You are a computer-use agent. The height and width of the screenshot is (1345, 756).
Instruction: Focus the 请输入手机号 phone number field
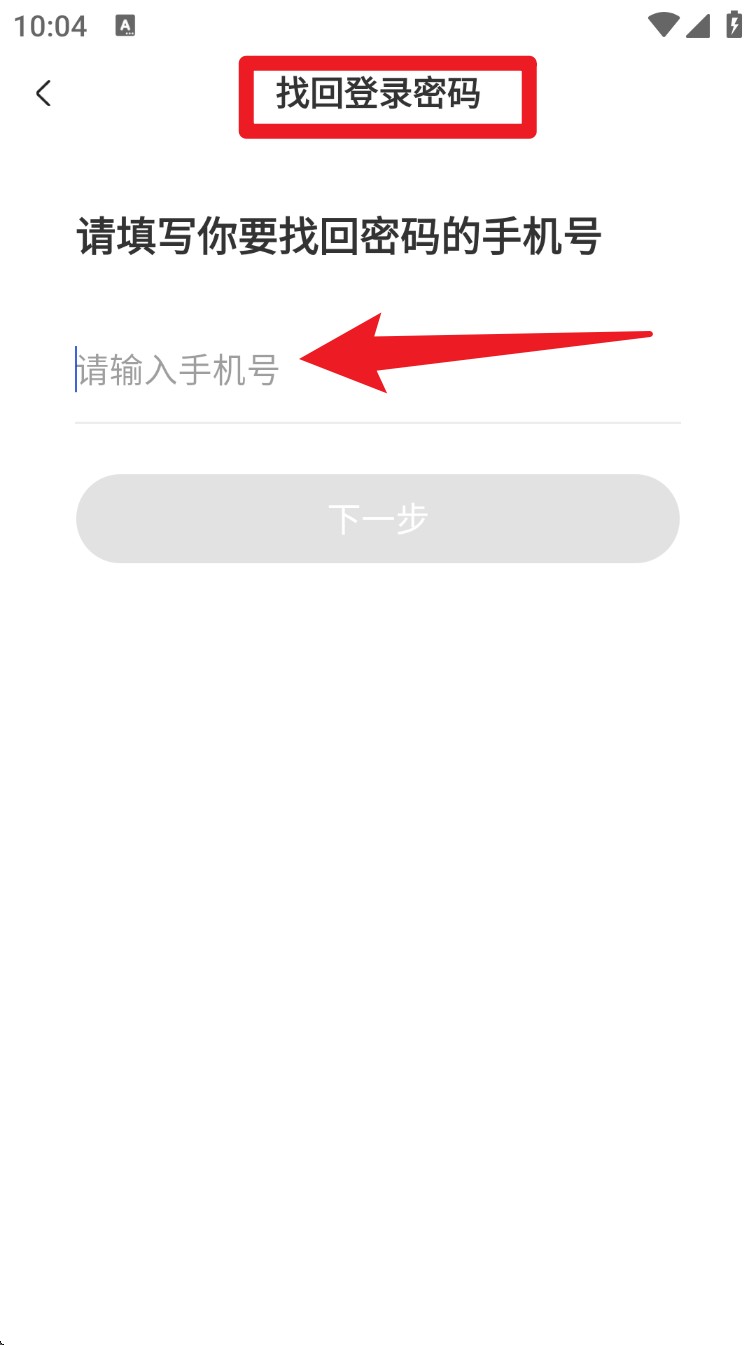[x=378, y=370]
